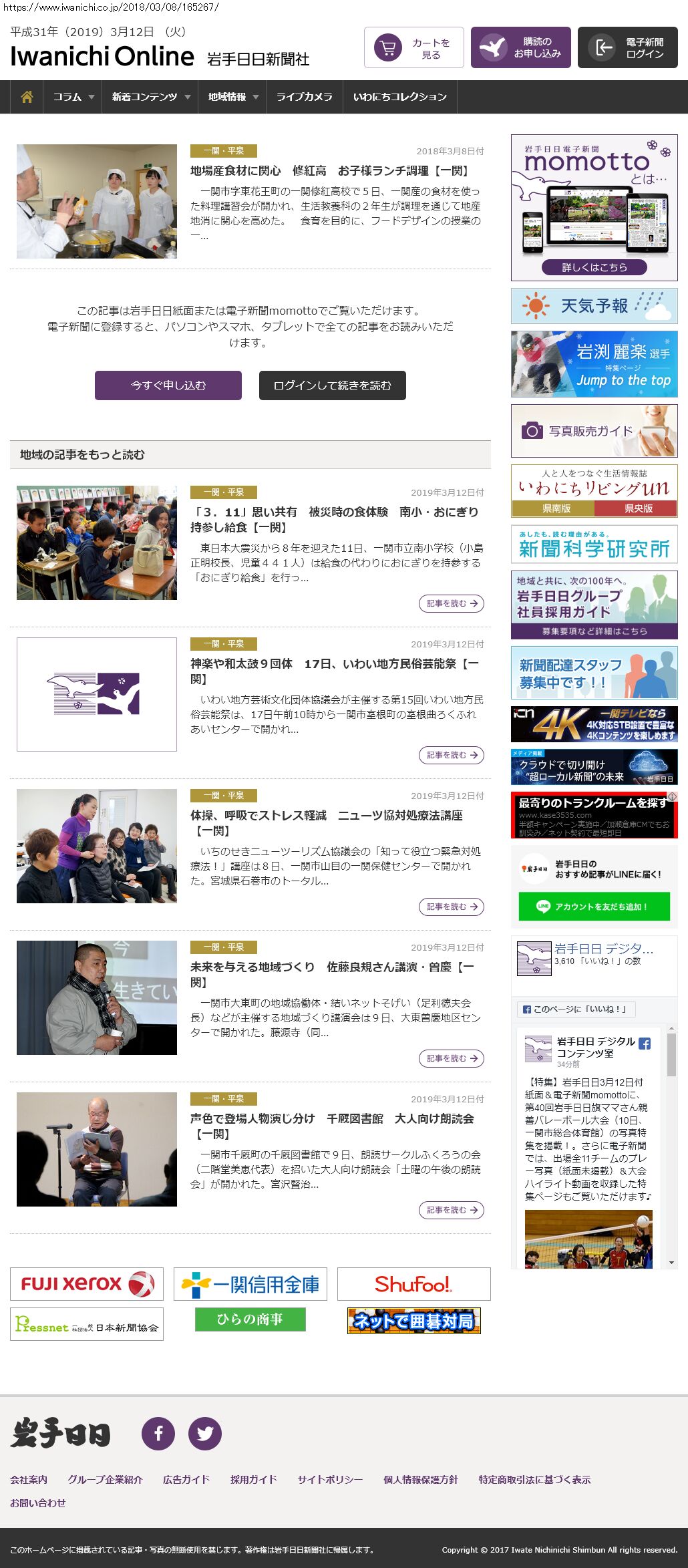
Task: Expand the 地域情報 menu
Action: [x=232, y=97]
